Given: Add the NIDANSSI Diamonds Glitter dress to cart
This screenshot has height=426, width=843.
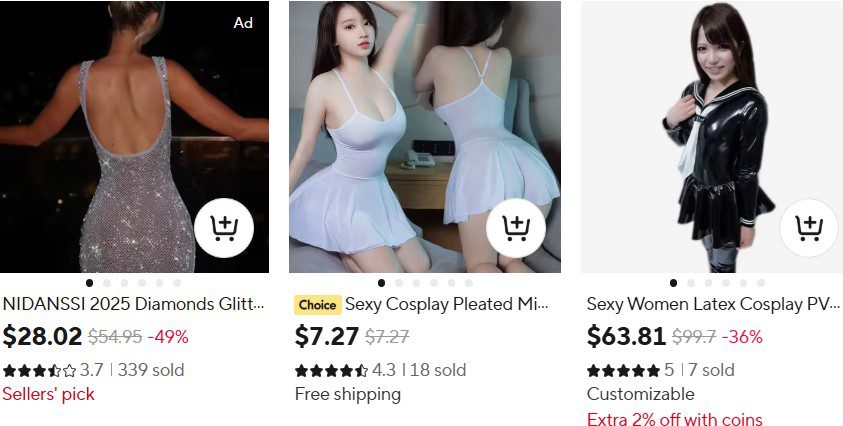Looking at the screenshot, I should coord(224,229).
